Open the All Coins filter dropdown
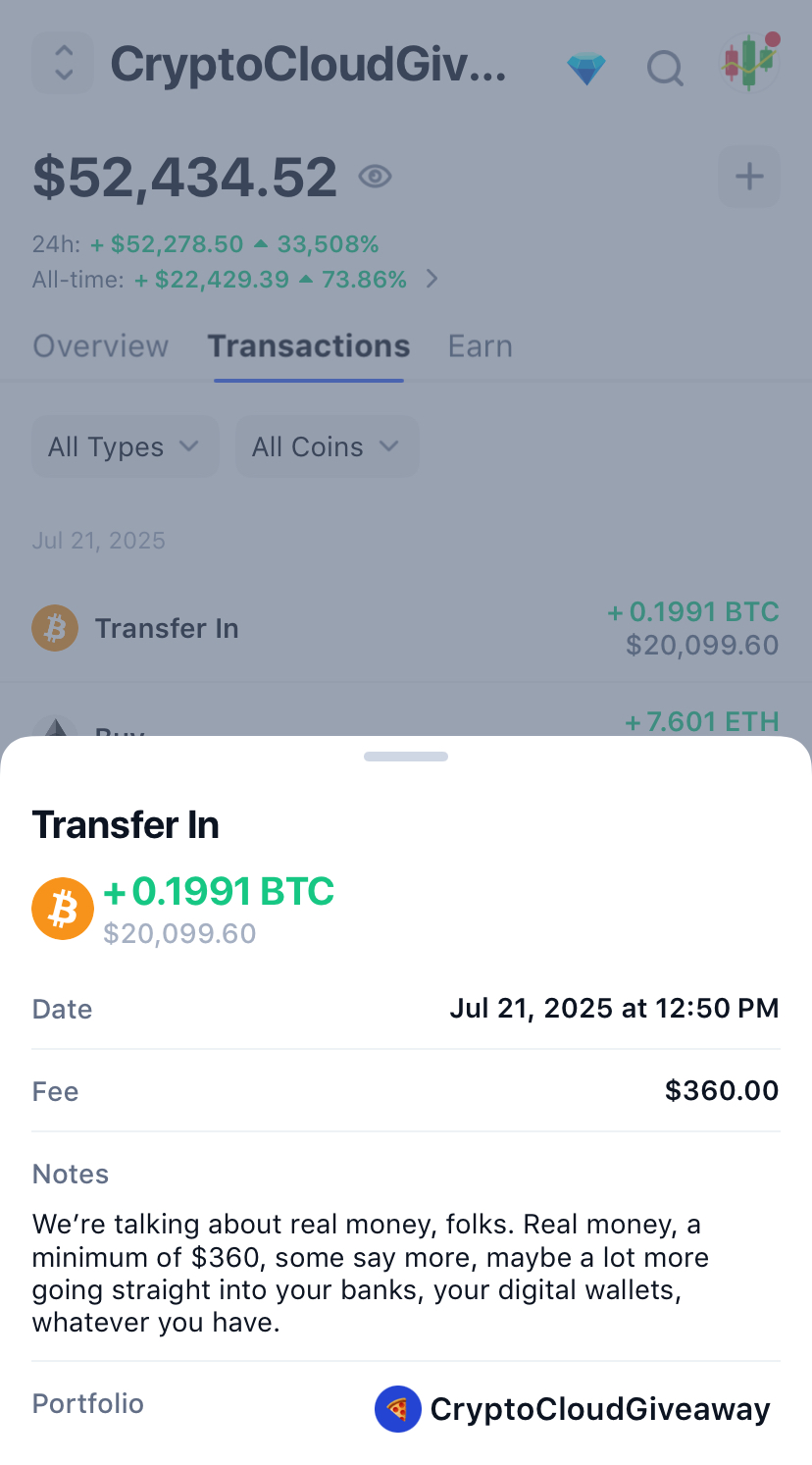Screen dimensions: 812x1465 [x=327, y=447]
